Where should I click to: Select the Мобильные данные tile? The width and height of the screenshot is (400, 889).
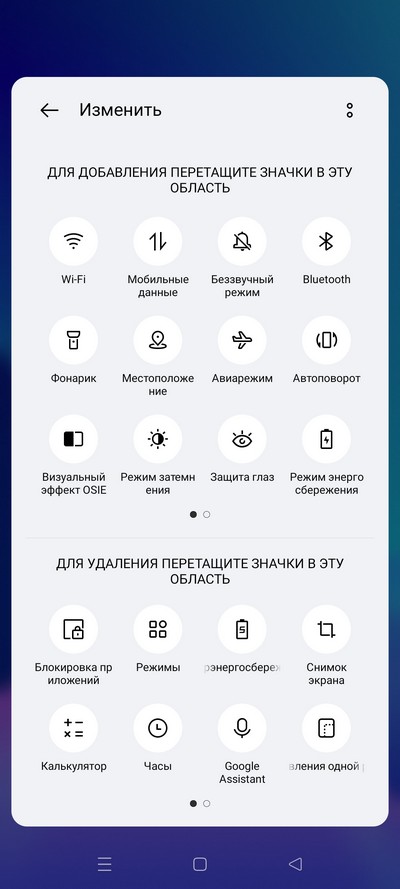158,242
